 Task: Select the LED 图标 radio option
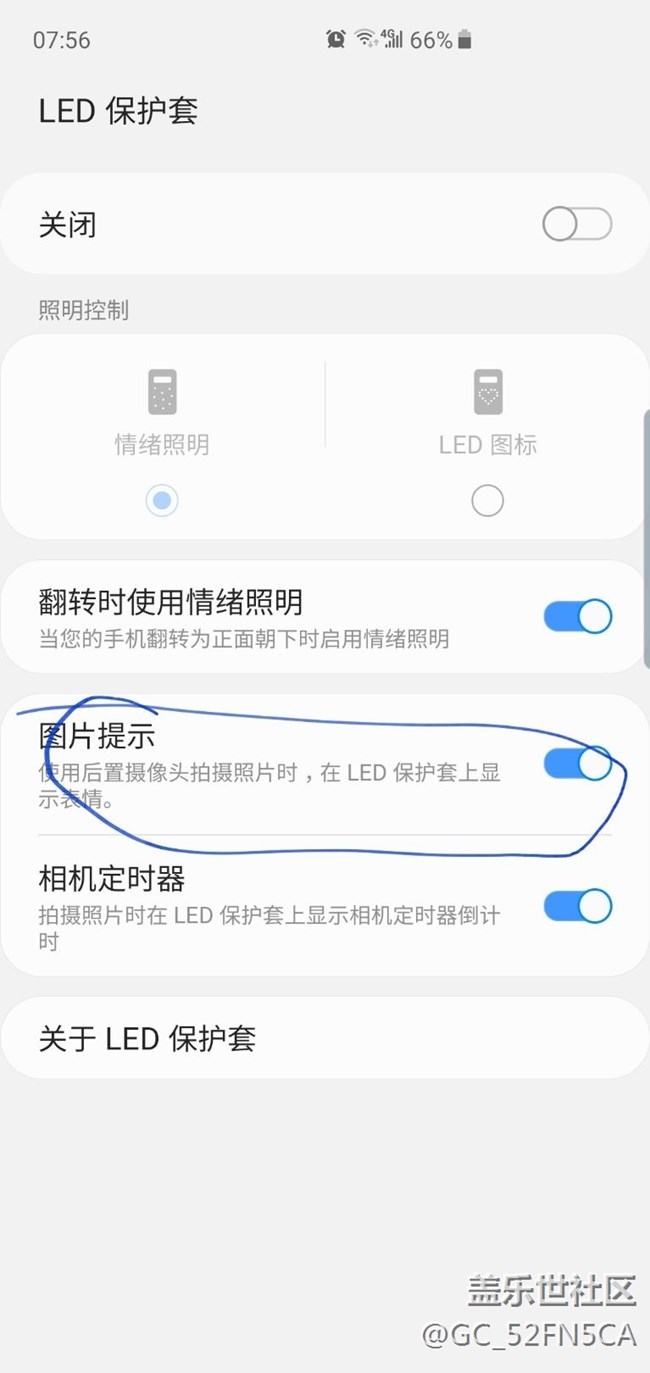point(487,500)
